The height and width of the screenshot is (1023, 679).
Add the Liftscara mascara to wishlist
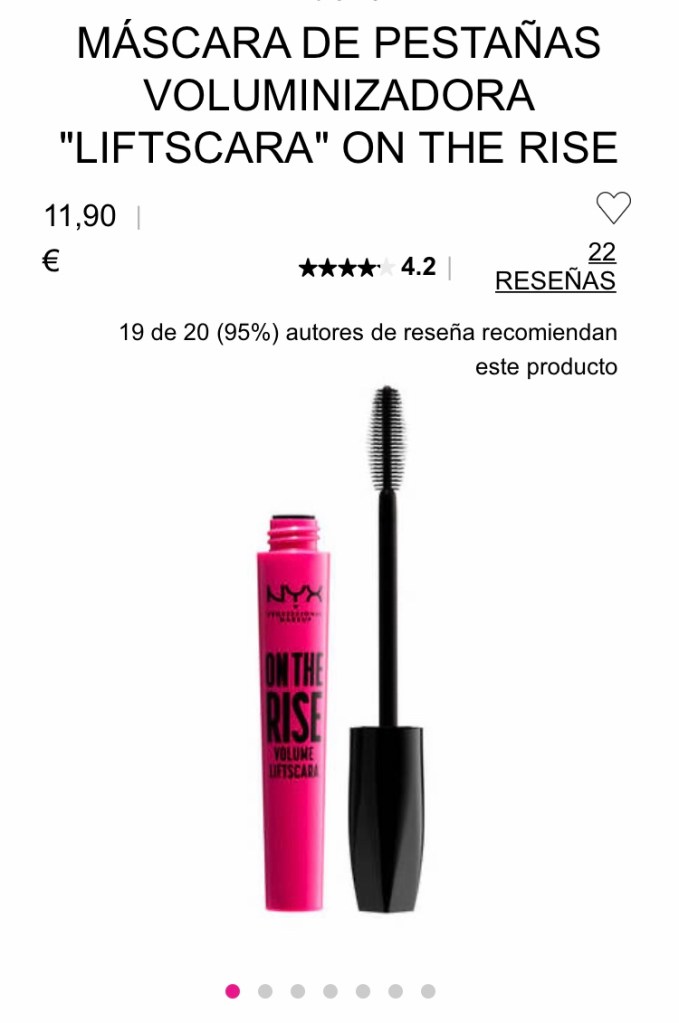tap(613, 208)
